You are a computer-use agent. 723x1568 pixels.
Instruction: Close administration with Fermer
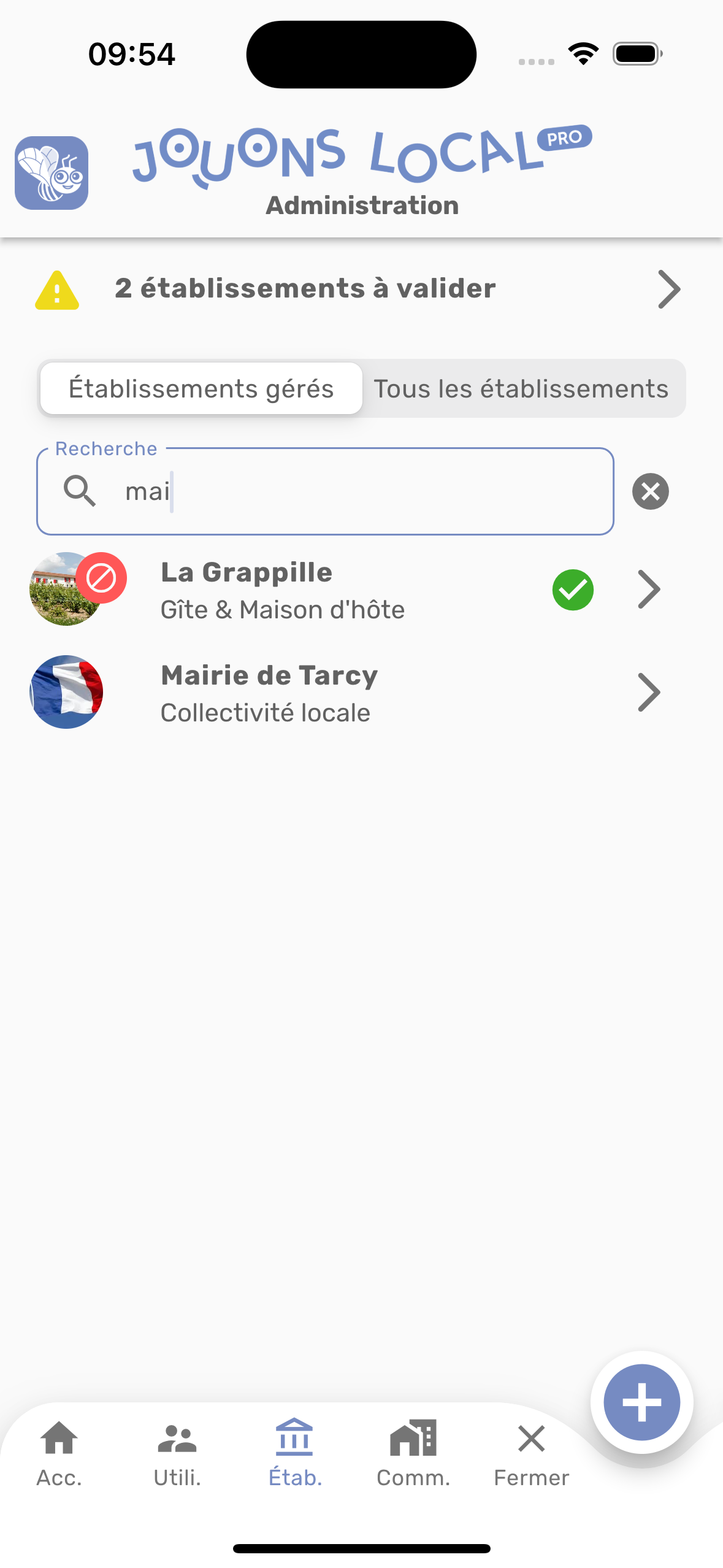pyautogui.click(x=531, y=1453)
